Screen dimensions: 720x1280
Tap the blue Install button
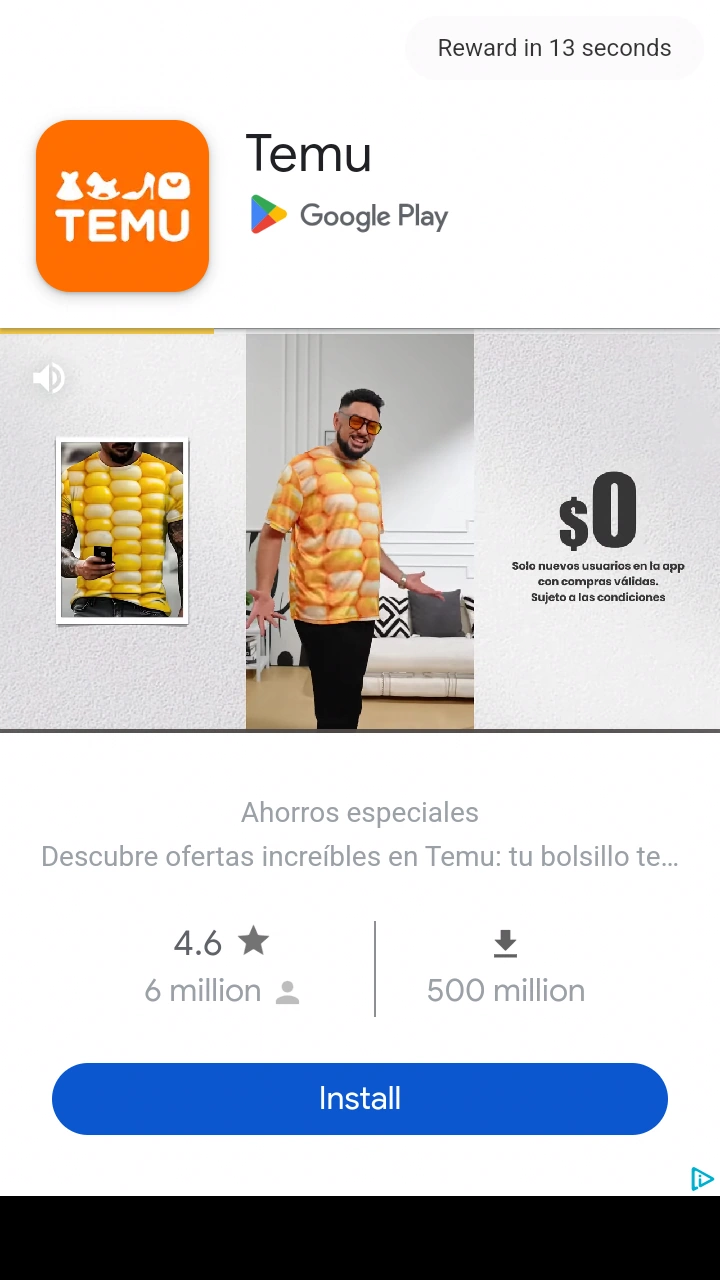point(360,1098)
